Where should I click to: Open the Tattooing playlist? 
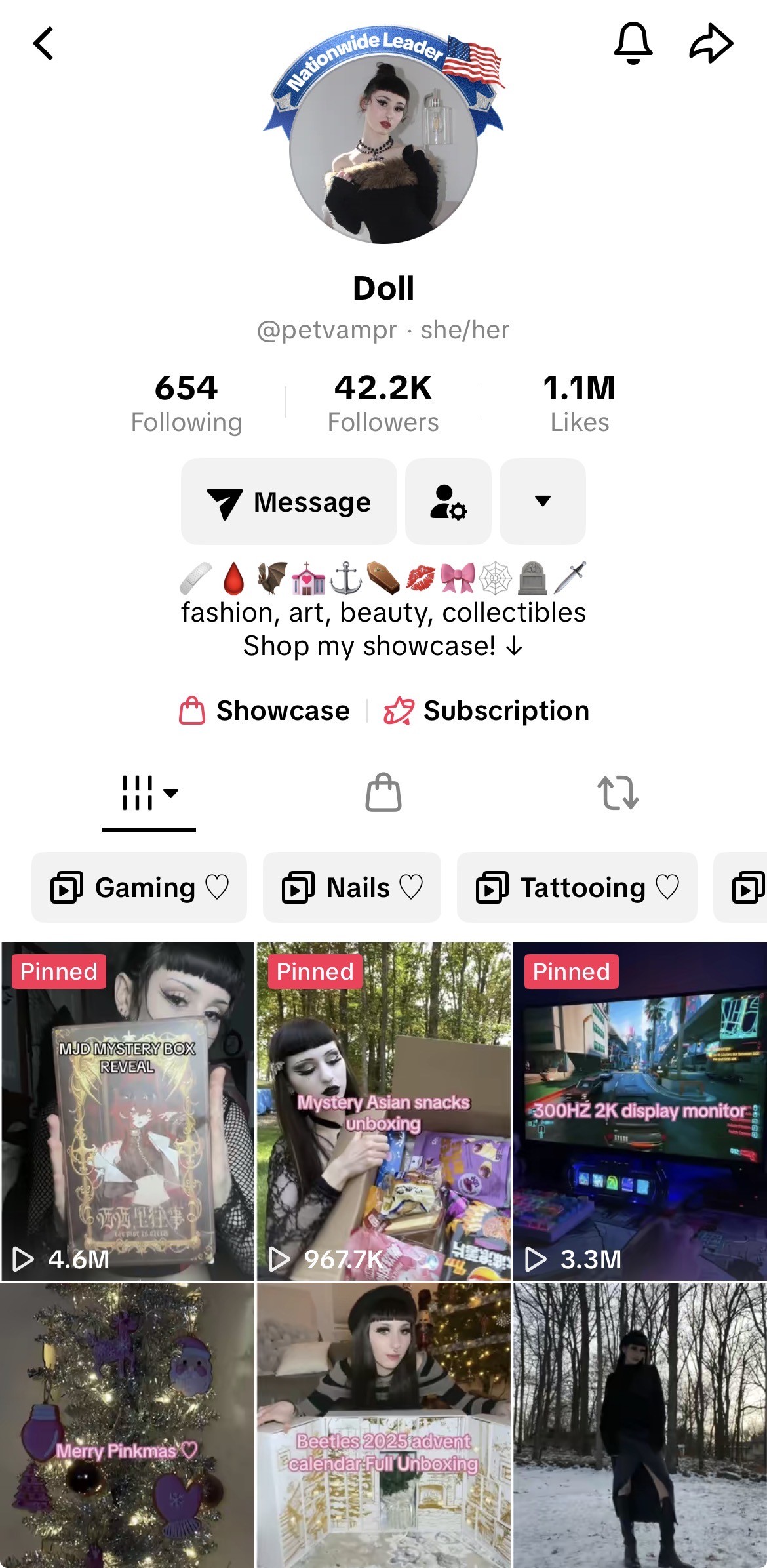tap(577, 887)
